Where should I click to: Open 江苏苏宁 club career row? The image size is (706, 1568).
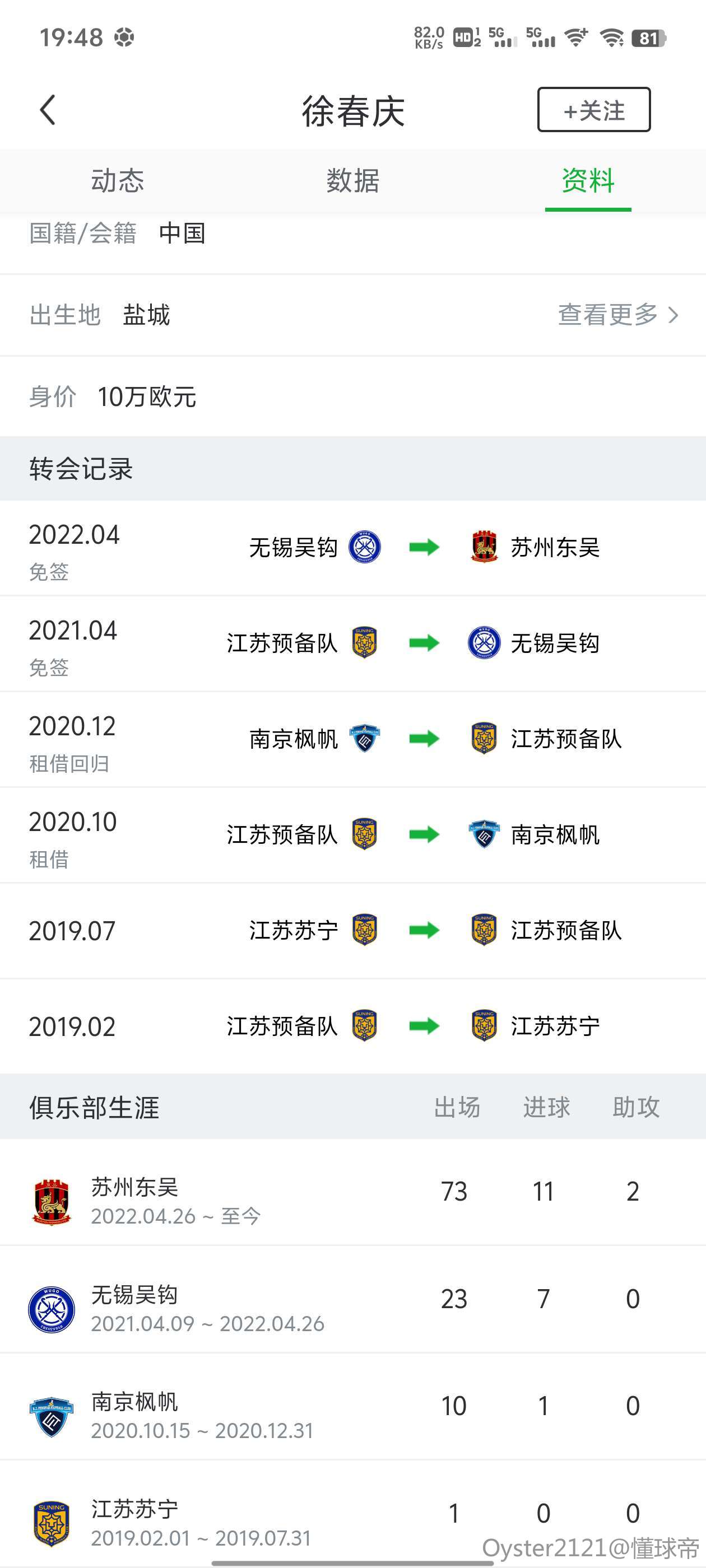tap(352, 1514)
